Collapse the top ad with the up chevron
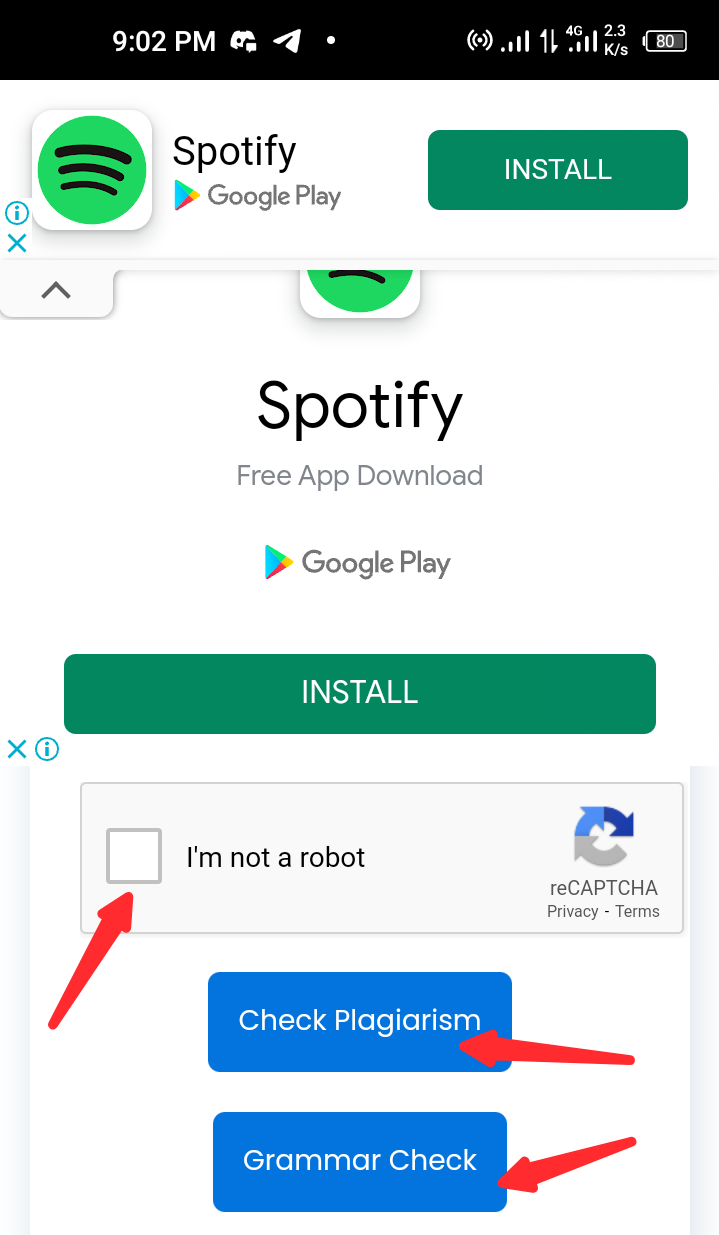The height and width of the screenshot is (1235, 719). click(x=56, y=291)
